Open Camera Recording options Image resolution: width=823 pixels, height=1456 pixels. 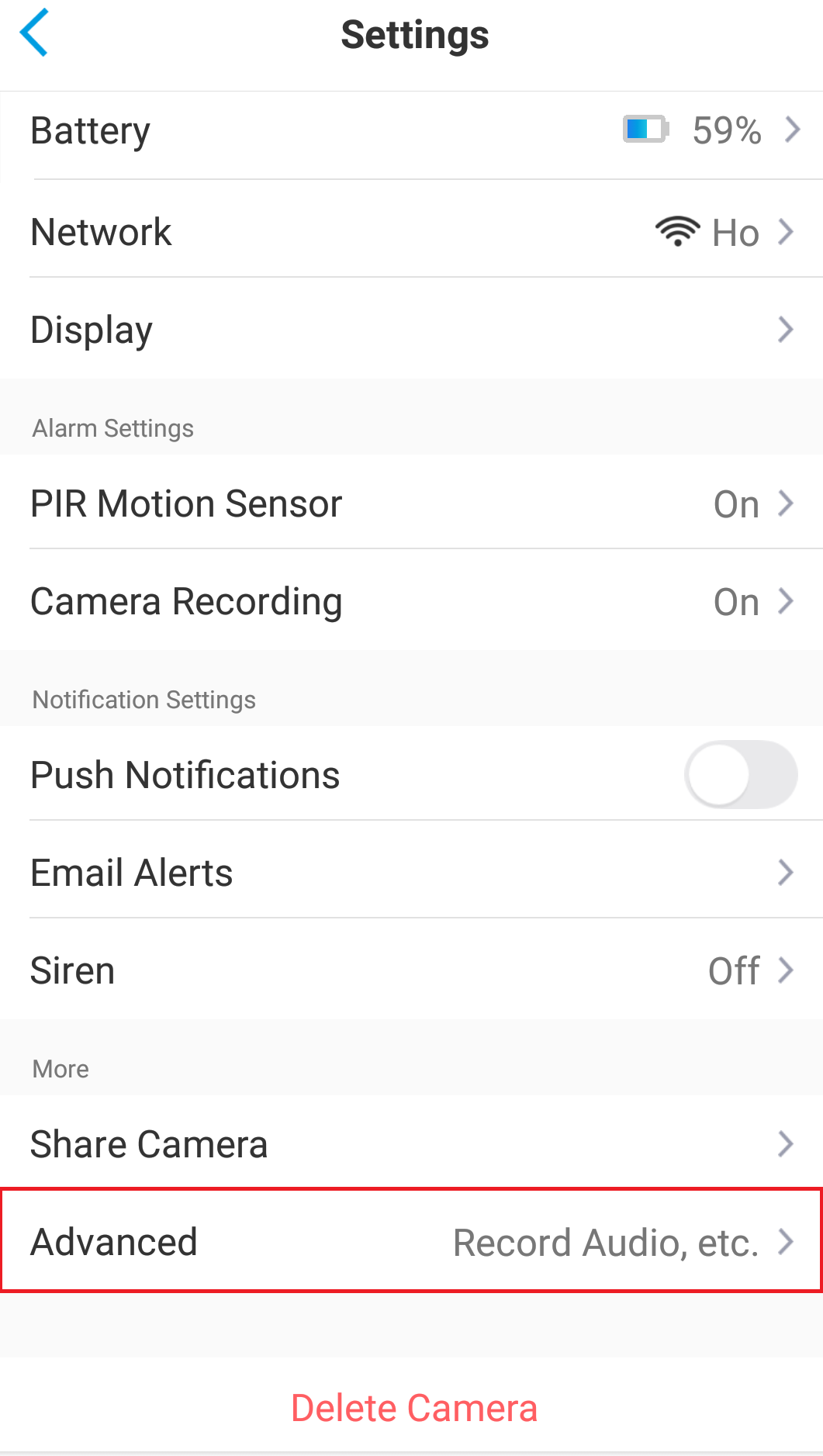[x=411, y=601]
